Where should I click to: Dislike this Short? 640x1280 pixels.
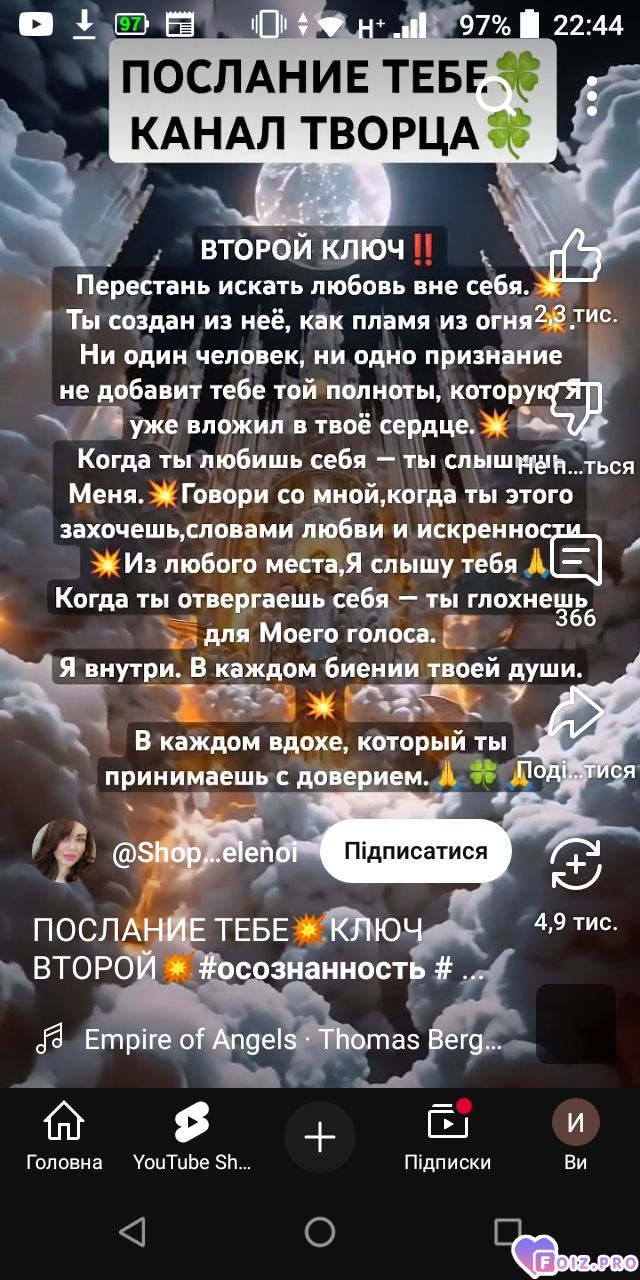(577, 410)
